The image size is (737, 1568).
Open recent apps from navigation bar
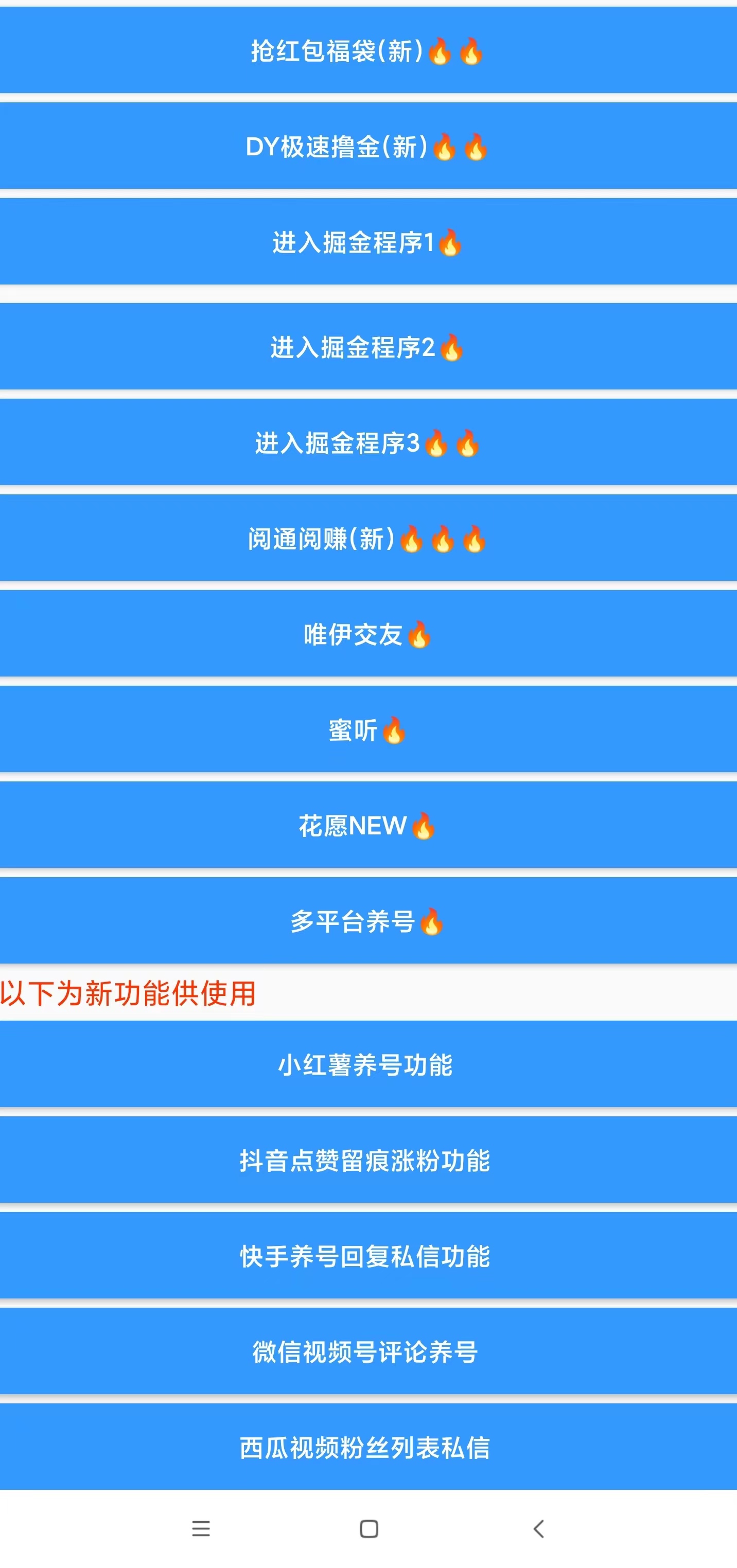pyautogui.click(x=200, y=1528)
